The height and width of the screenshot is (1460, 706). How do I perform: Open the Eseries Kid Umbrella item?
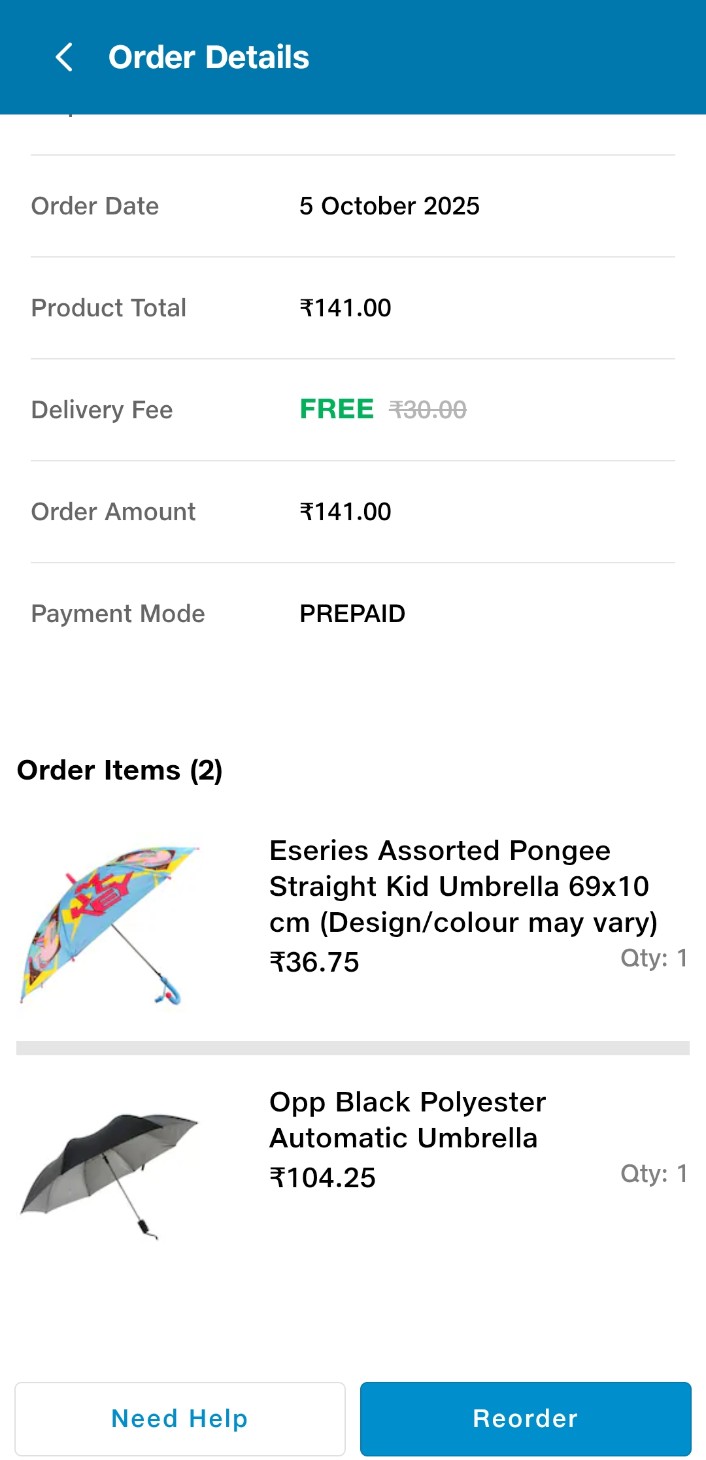(x=462, y=886)
